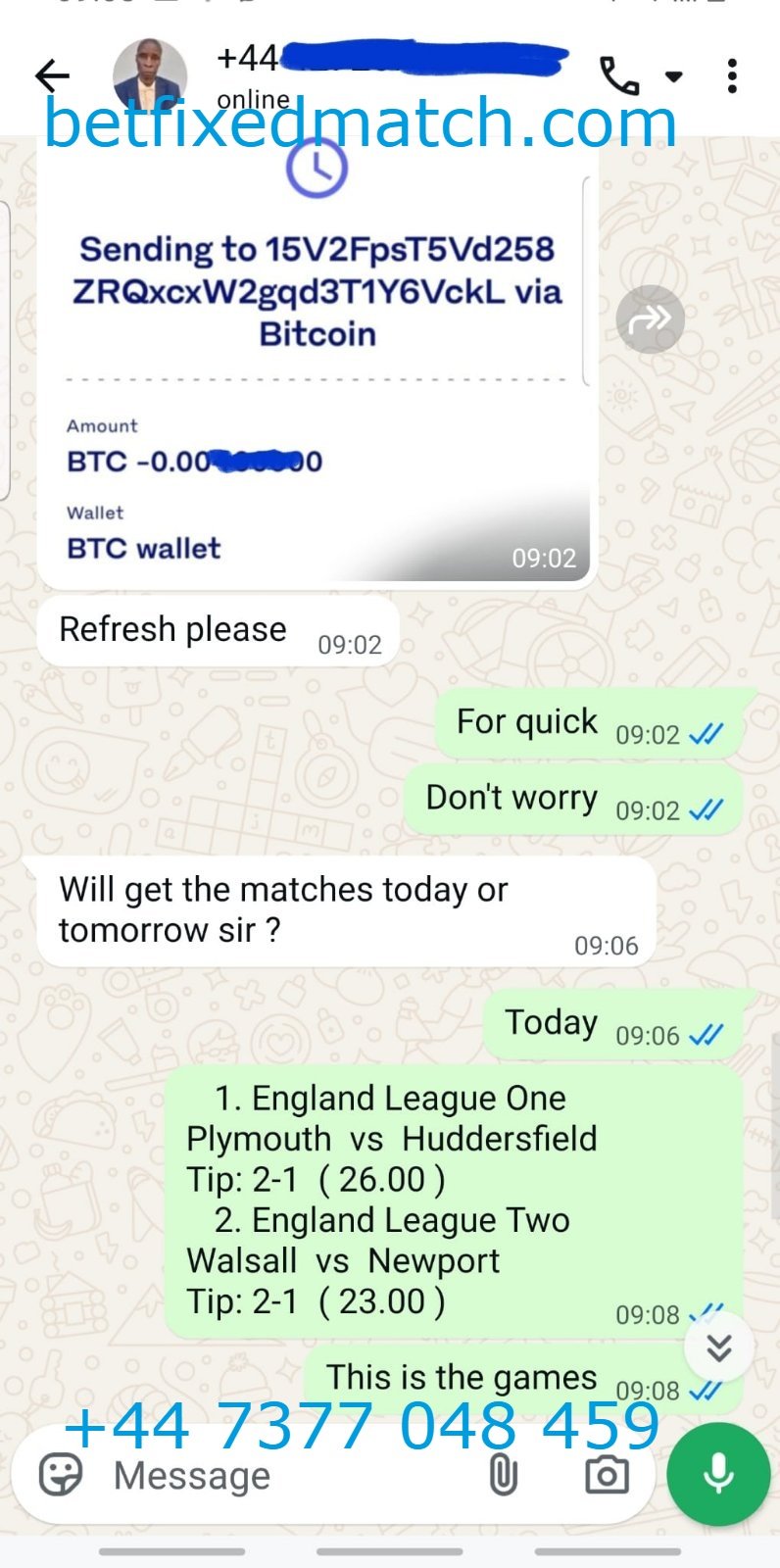This screenshot has width=780, height=1568.
Task: Go back to the chat list
Action: click(52, 75)
